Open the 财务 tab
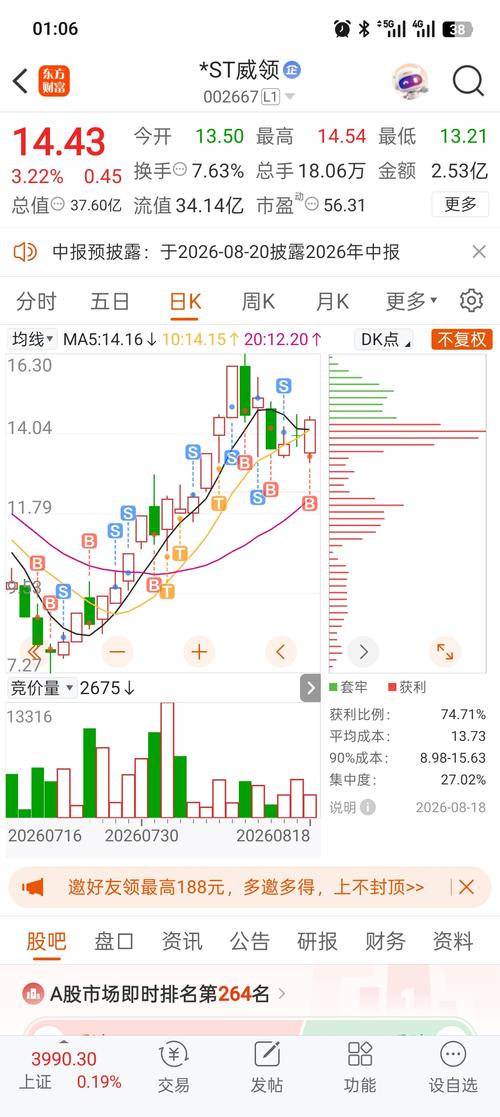The image size is (500, 1117). coord(385,941)
